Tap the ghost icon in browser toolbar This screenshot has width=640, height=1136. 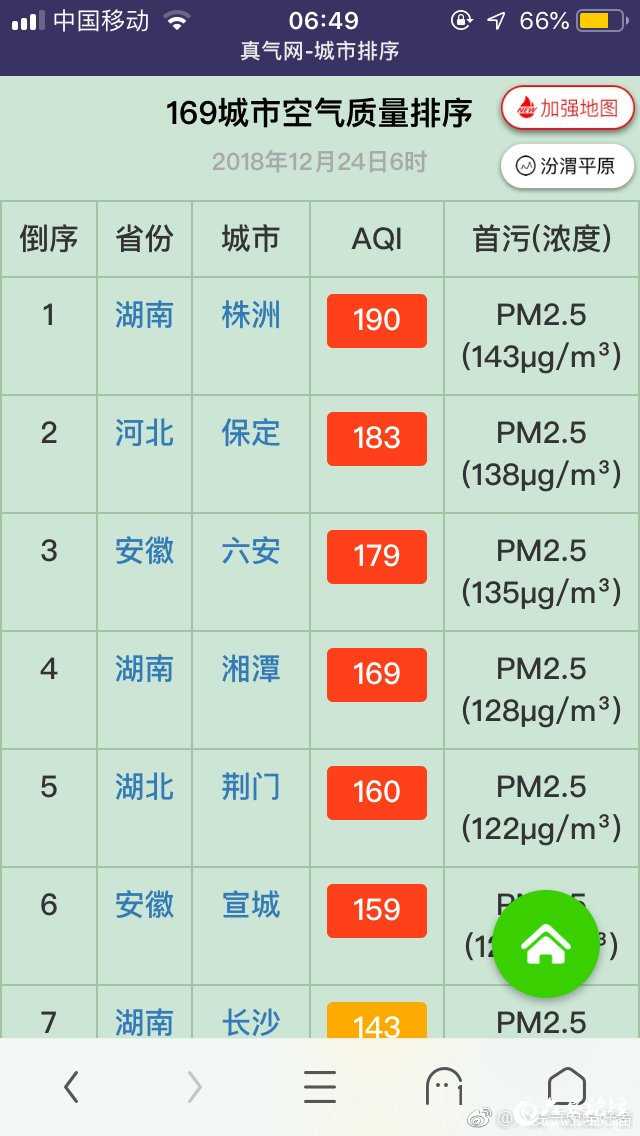(x=444, y=1086)
